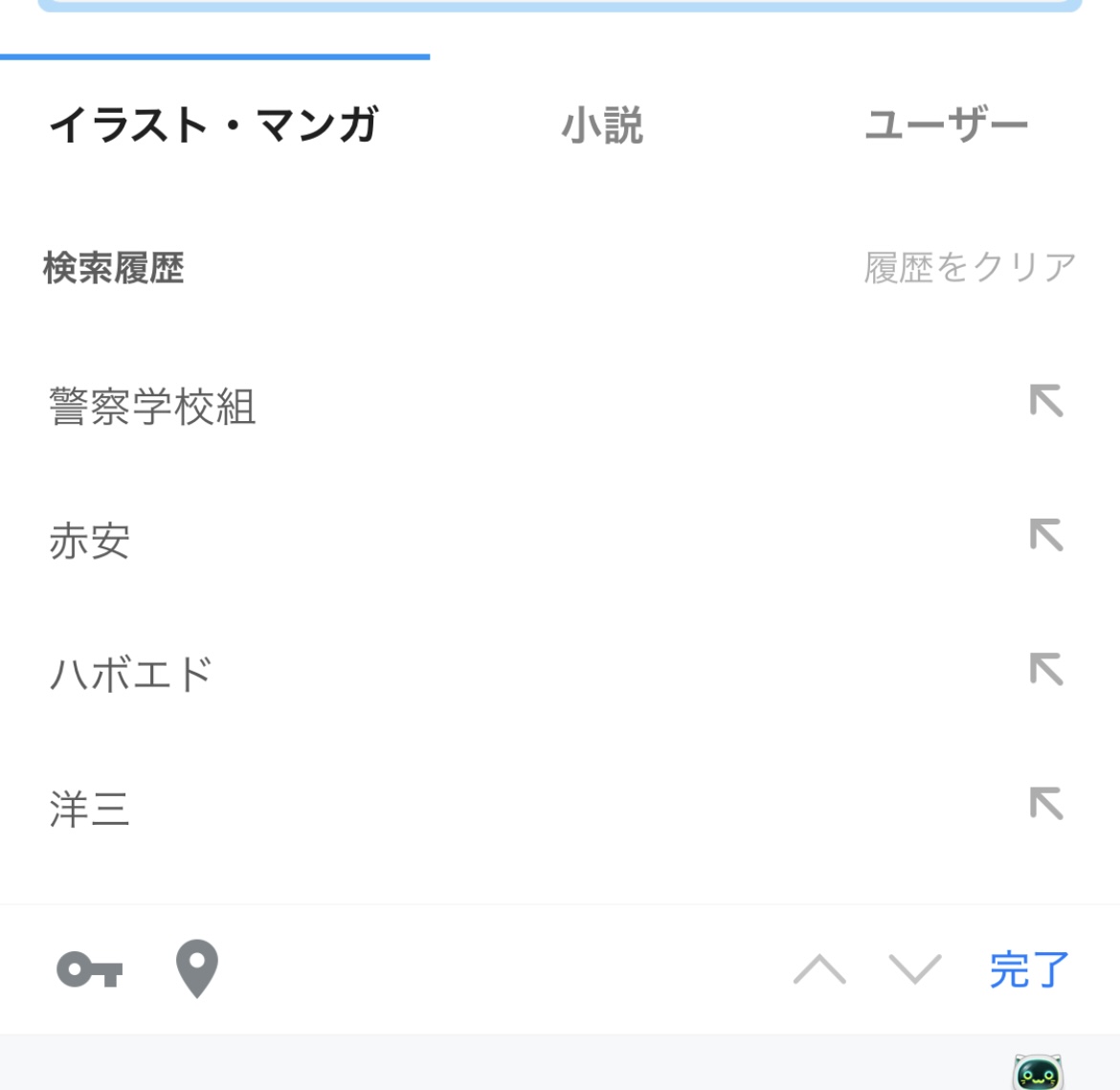
Task: Fill search box with 赤安 using arrow
Action: [1046, 536]
